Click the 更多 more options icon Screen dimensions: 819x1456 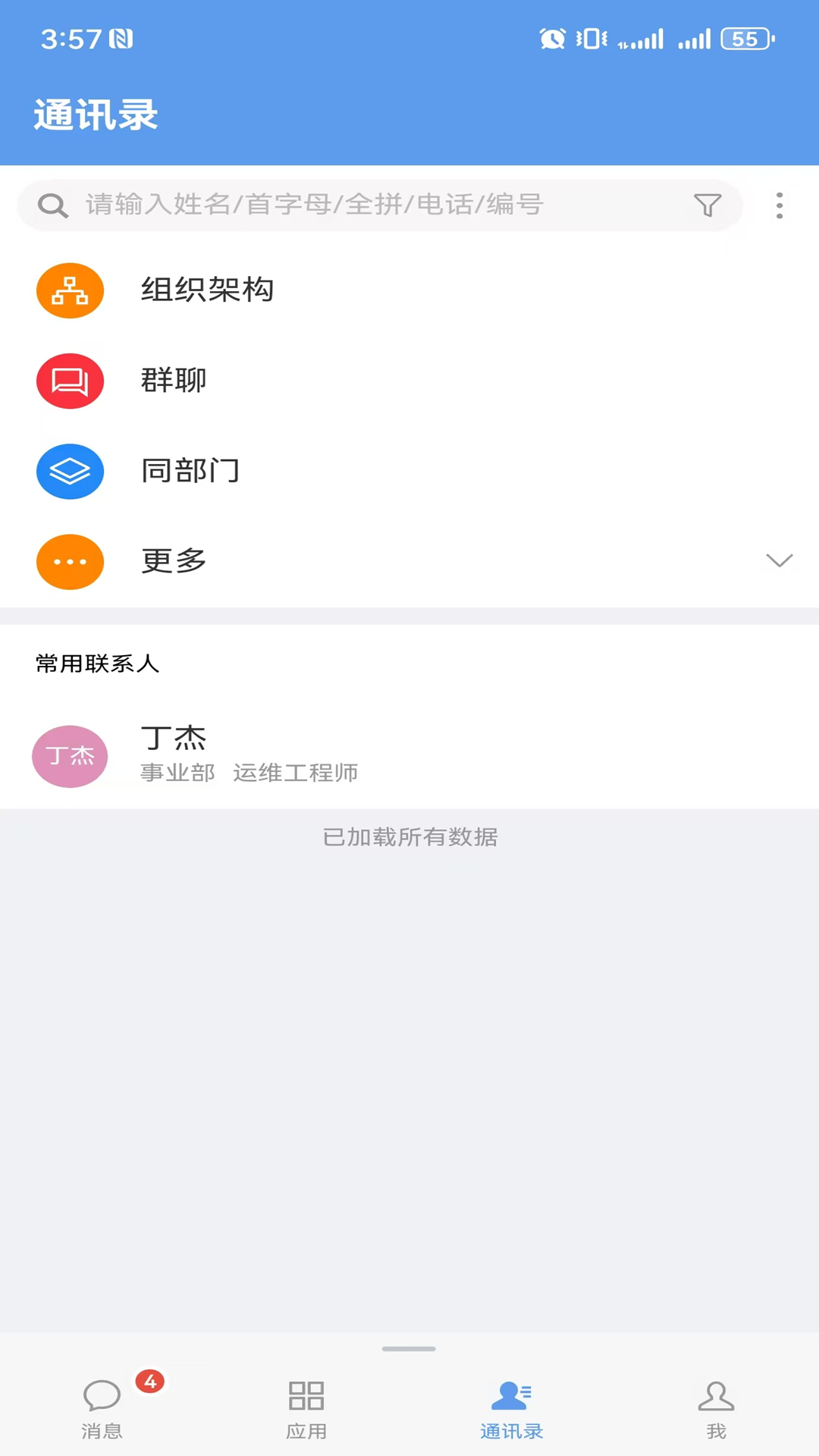tap(70, 561)
